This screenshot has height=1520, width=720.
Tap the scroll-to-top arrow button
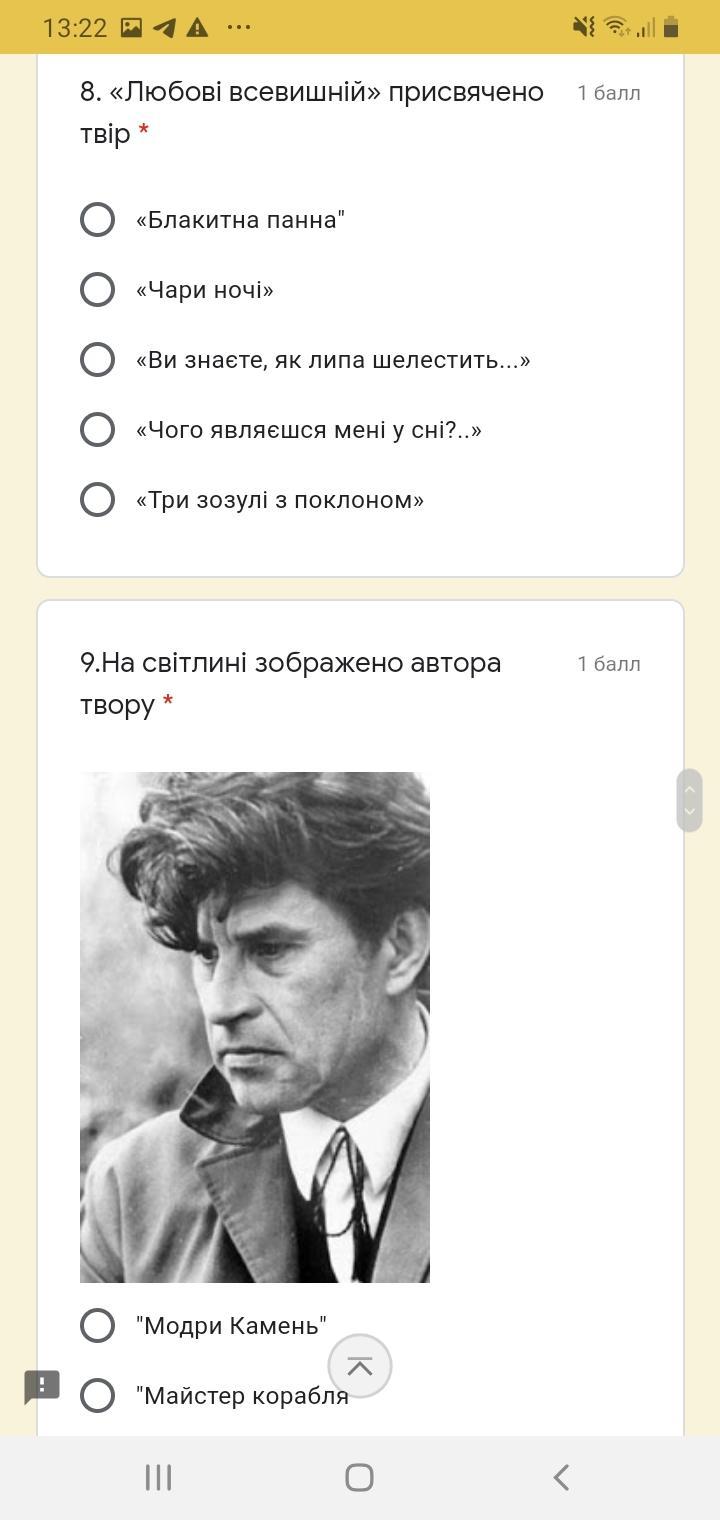tap(360, 1366)
